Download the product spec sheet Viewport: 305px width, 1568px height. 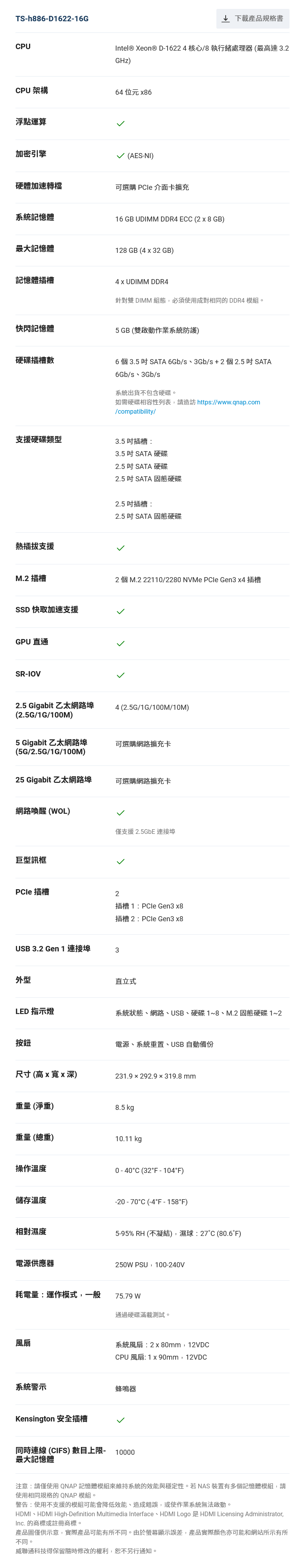(x=252, y=18)
